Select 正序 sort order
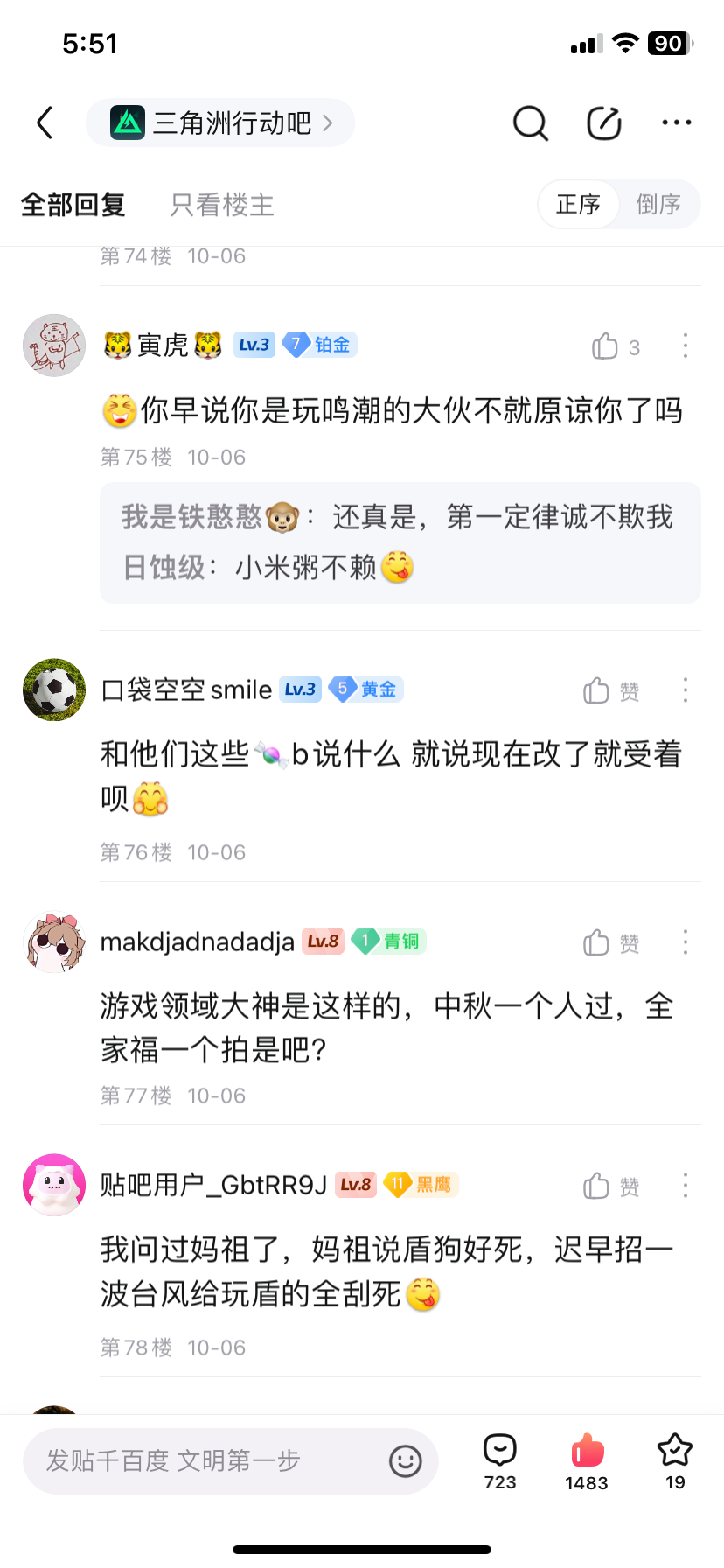The image size is (724, 1568). point(578,205)
